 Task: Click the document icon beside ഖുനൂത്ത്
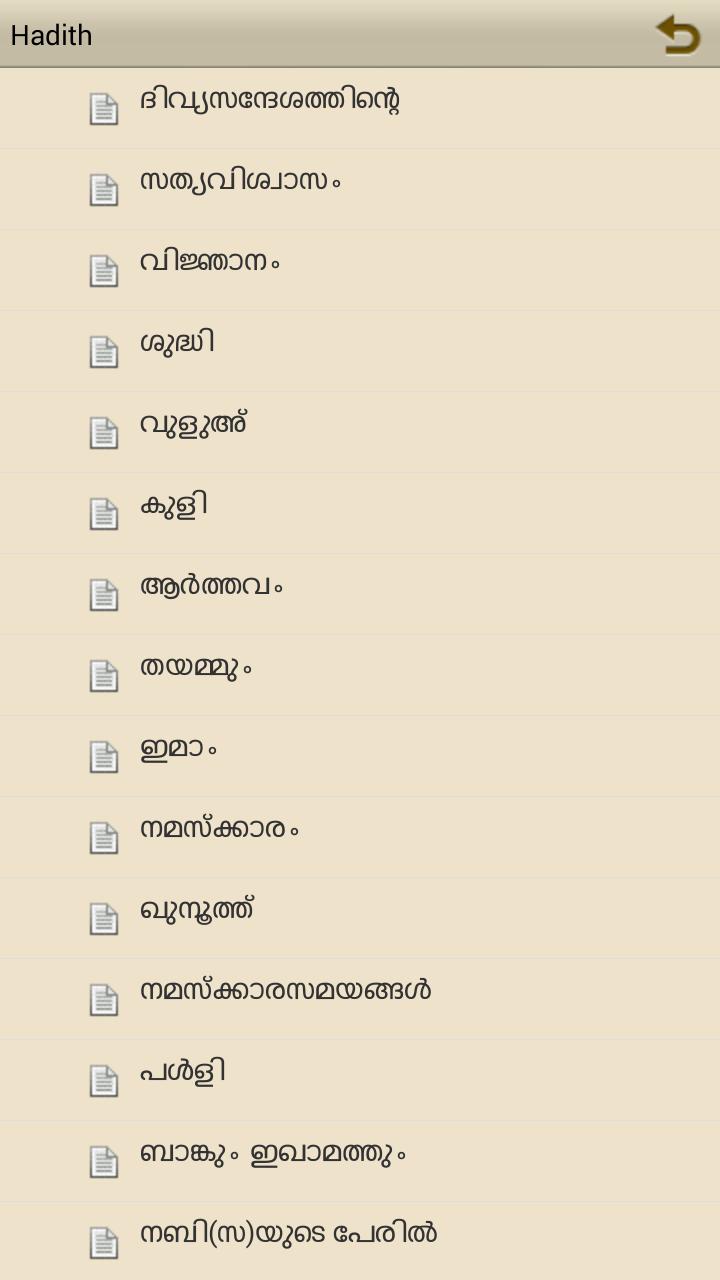point(103,917)
